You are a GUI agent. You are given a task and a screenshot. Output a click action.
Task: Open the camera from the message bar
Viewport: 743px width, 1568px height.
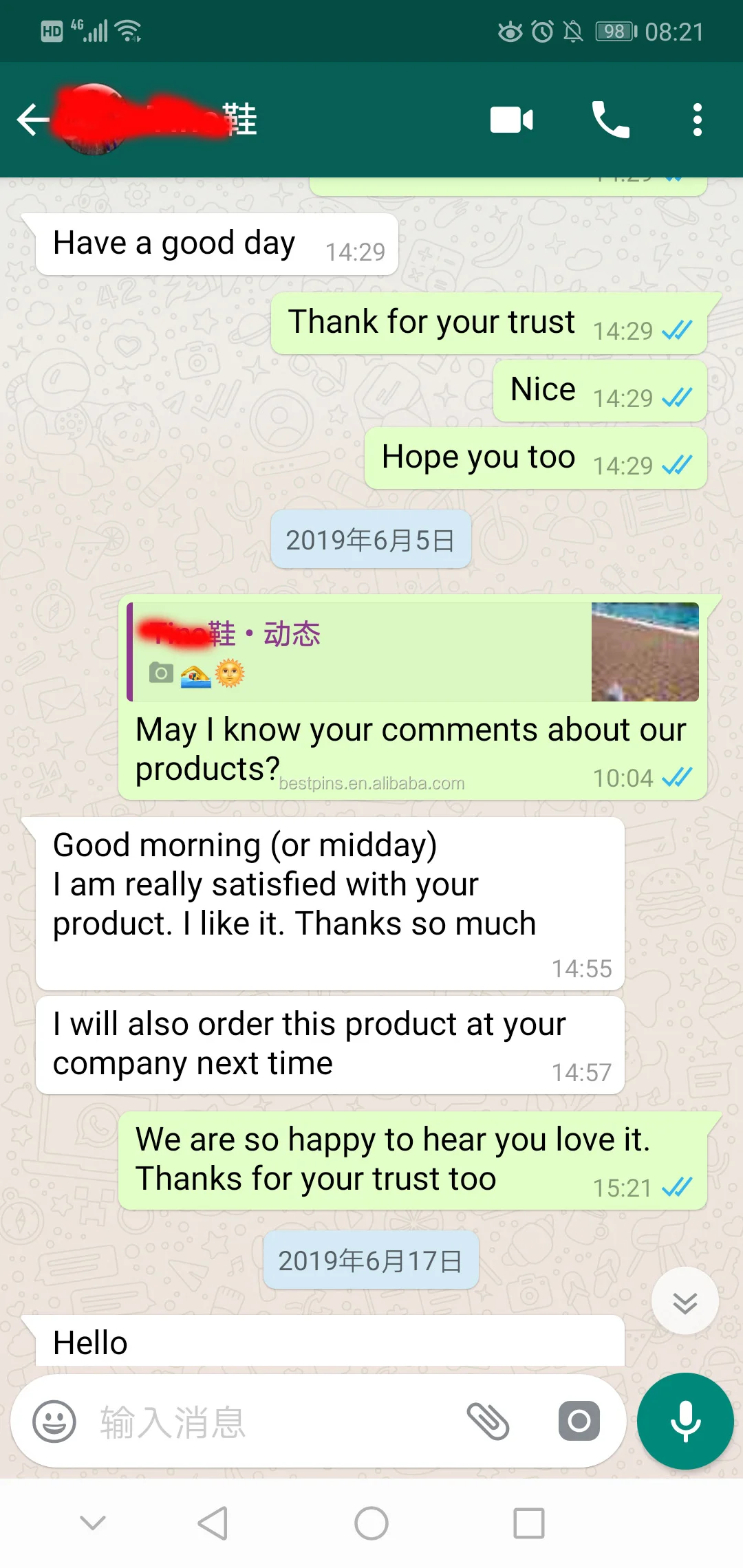[580, 1421]
